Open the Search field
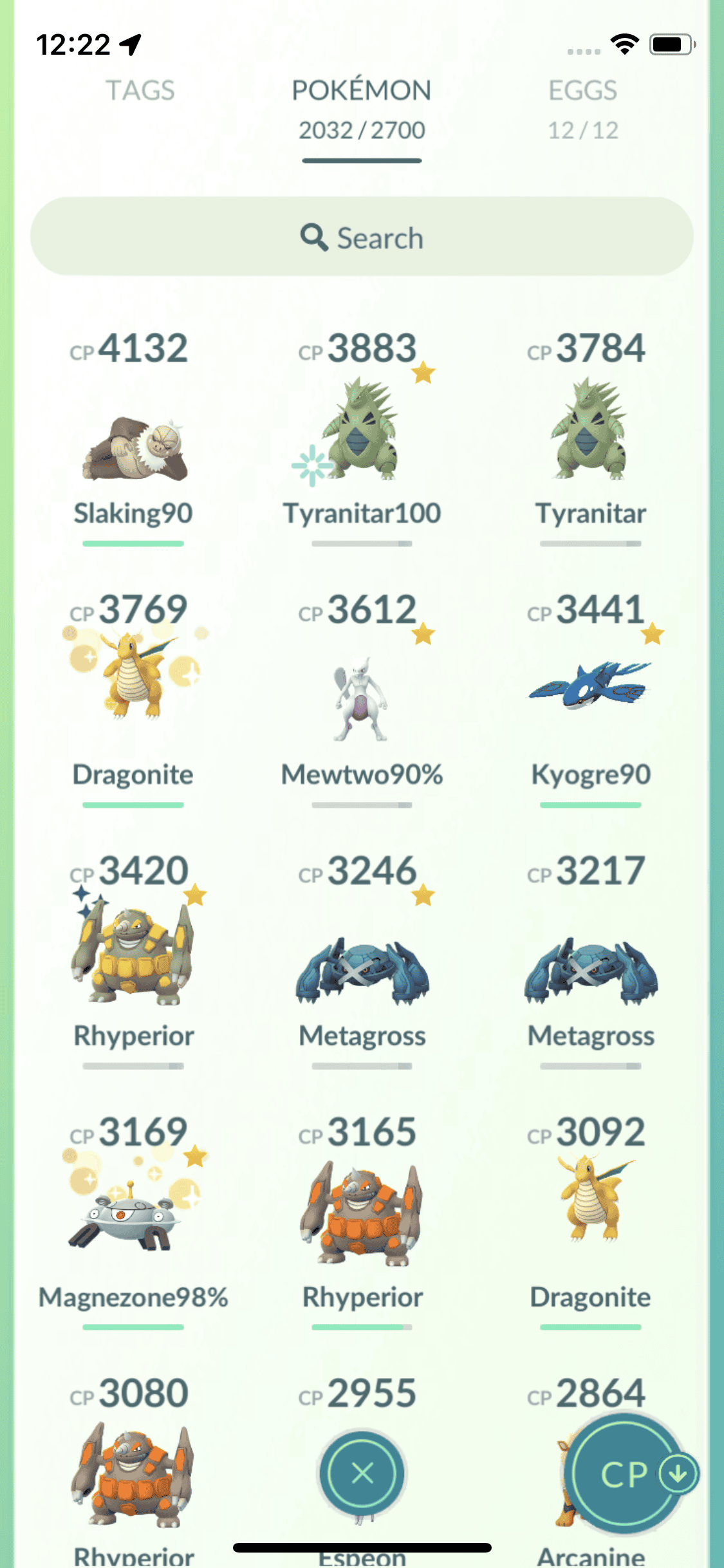Viewport: 724px width, 1568px height. (x=362, y=238)
